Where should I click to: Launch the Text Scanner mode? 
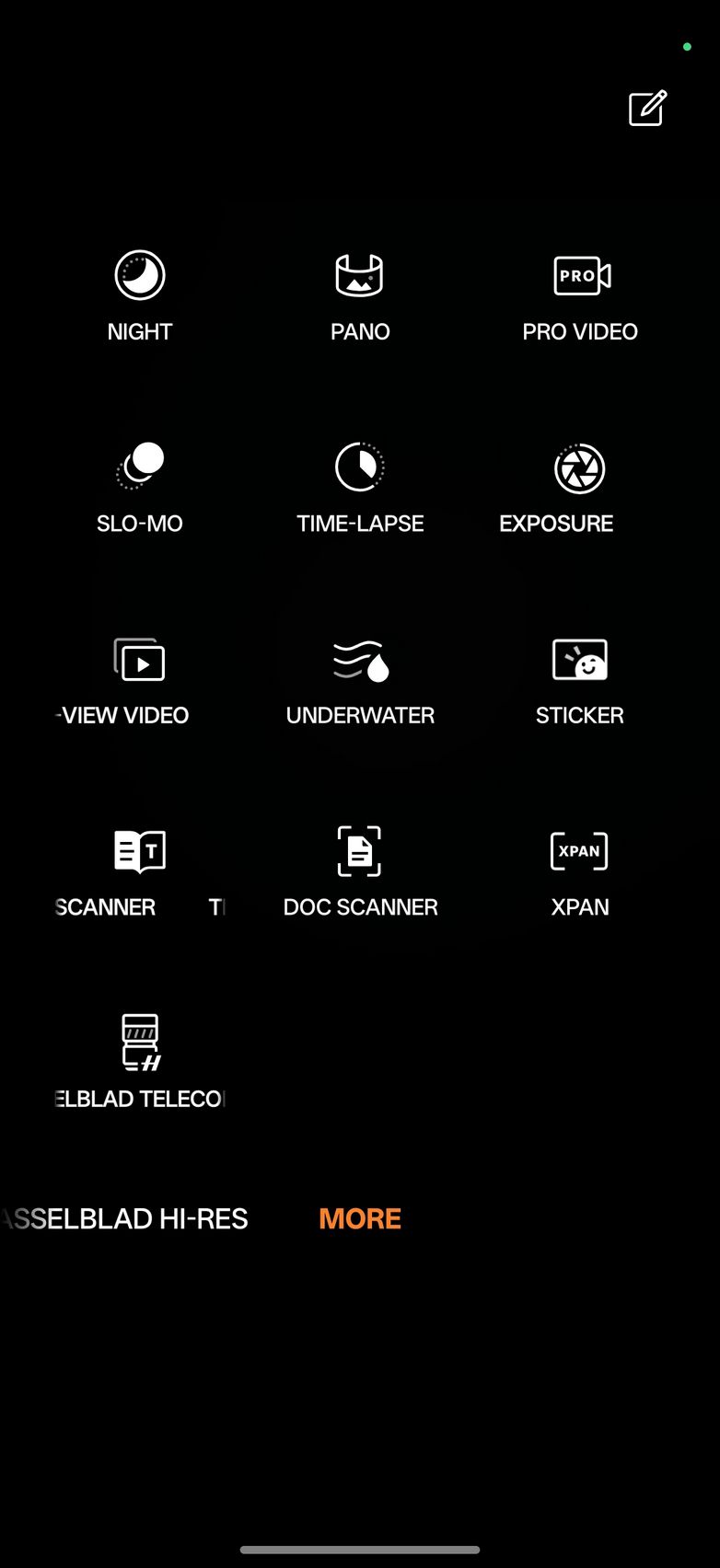[x=140, y=870]
